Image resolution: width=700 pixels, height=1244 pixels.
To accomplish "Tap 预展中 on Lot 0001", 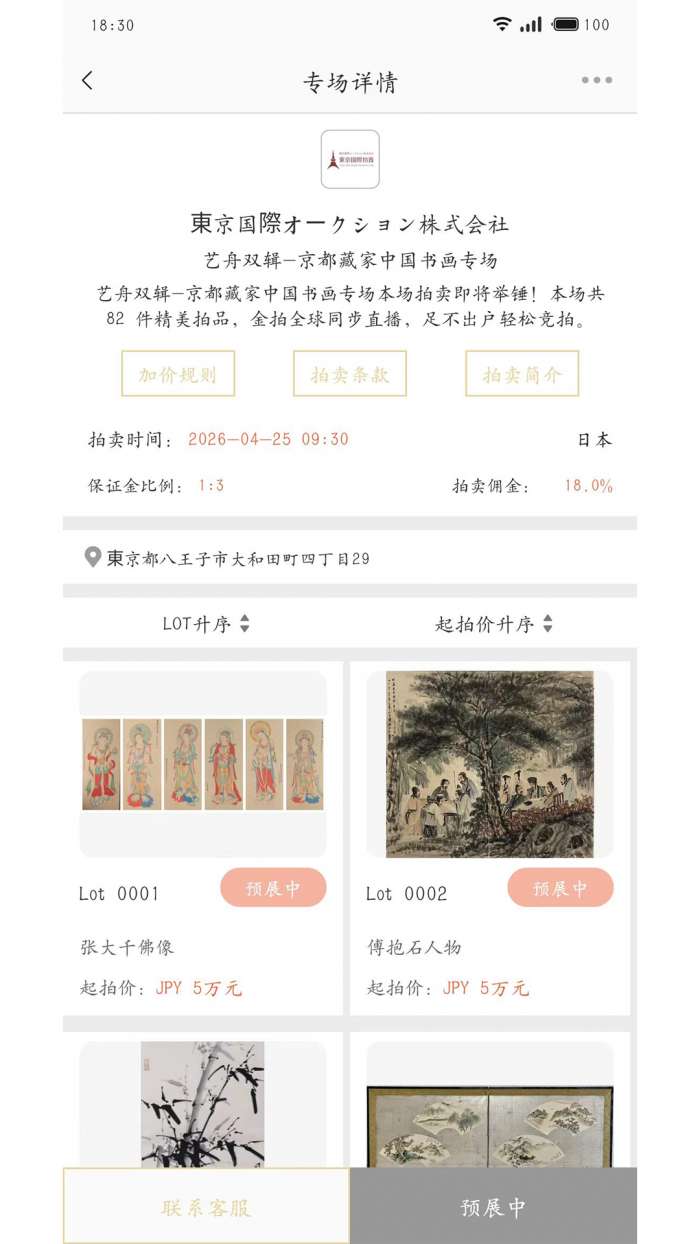I will (273, 888).
